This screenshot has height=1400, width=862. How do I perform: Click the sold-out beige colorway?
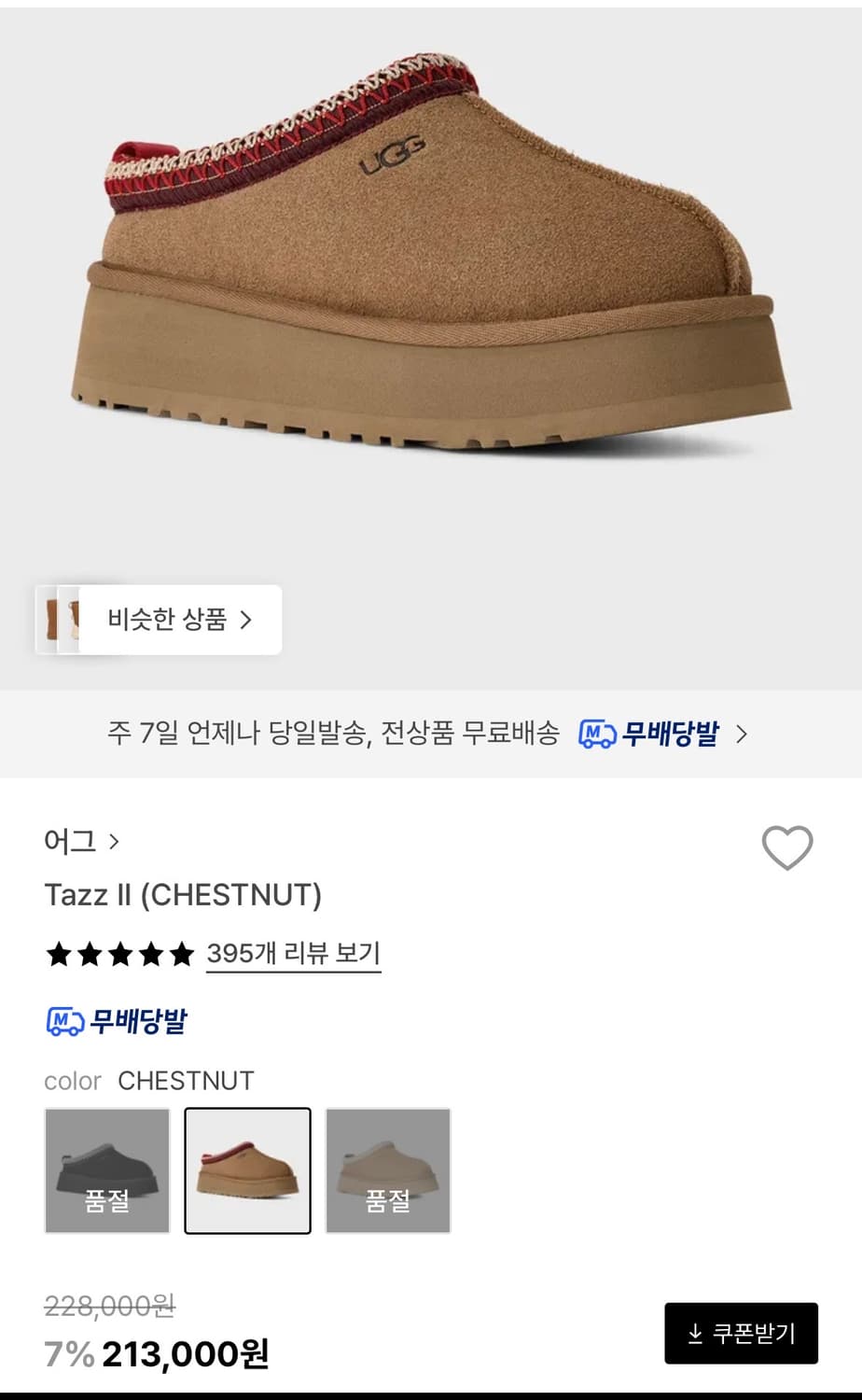tap(388, 1169)
